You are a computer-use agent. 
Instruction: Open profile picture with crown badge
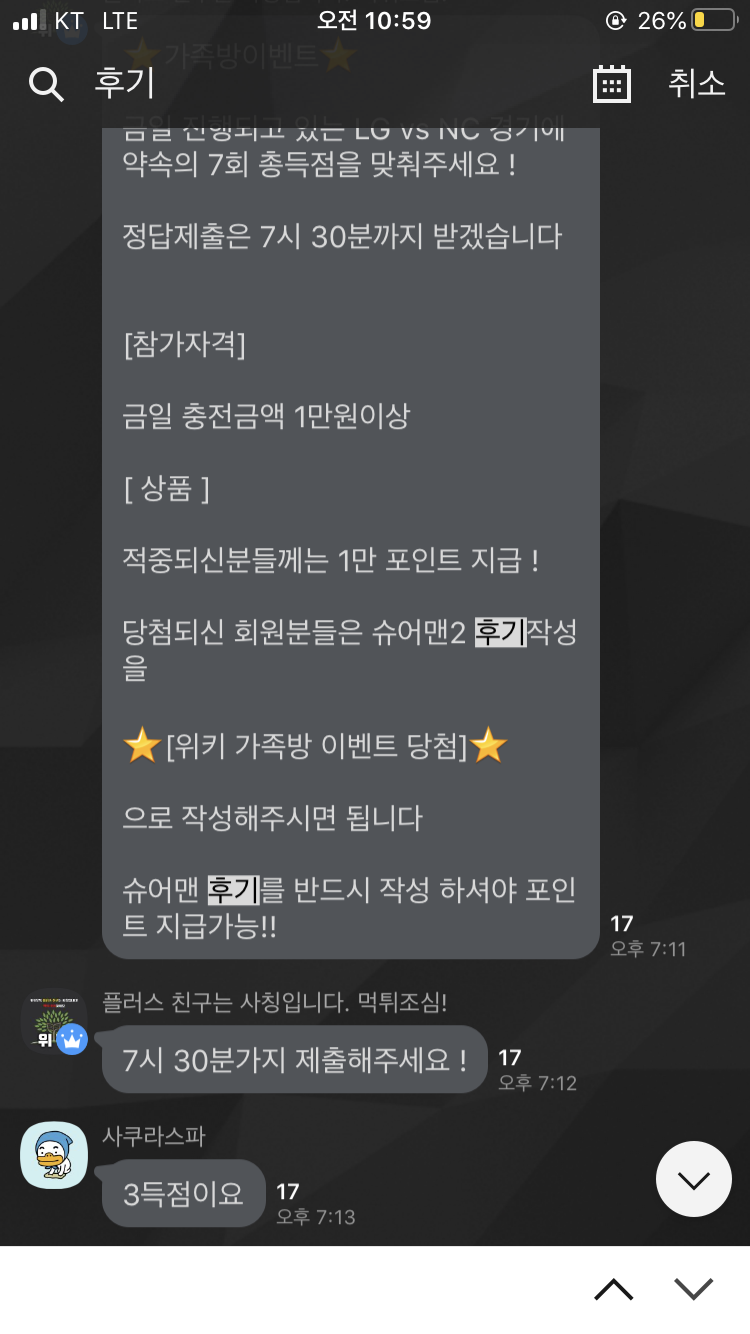54,1022
